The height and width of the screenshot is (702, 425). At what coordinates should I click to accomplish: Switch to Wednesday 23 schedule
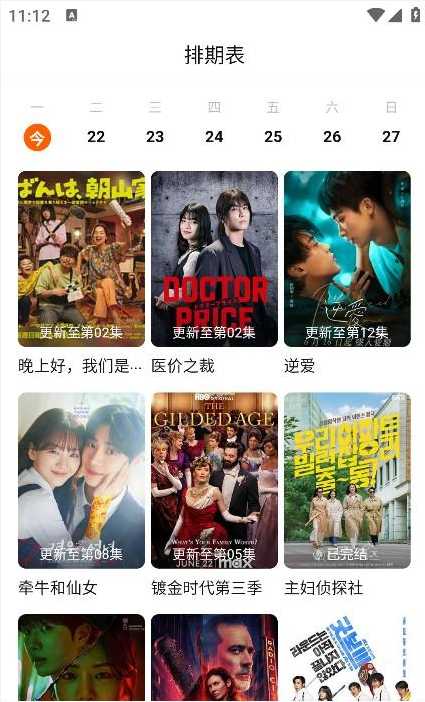[x=155, y=137]
